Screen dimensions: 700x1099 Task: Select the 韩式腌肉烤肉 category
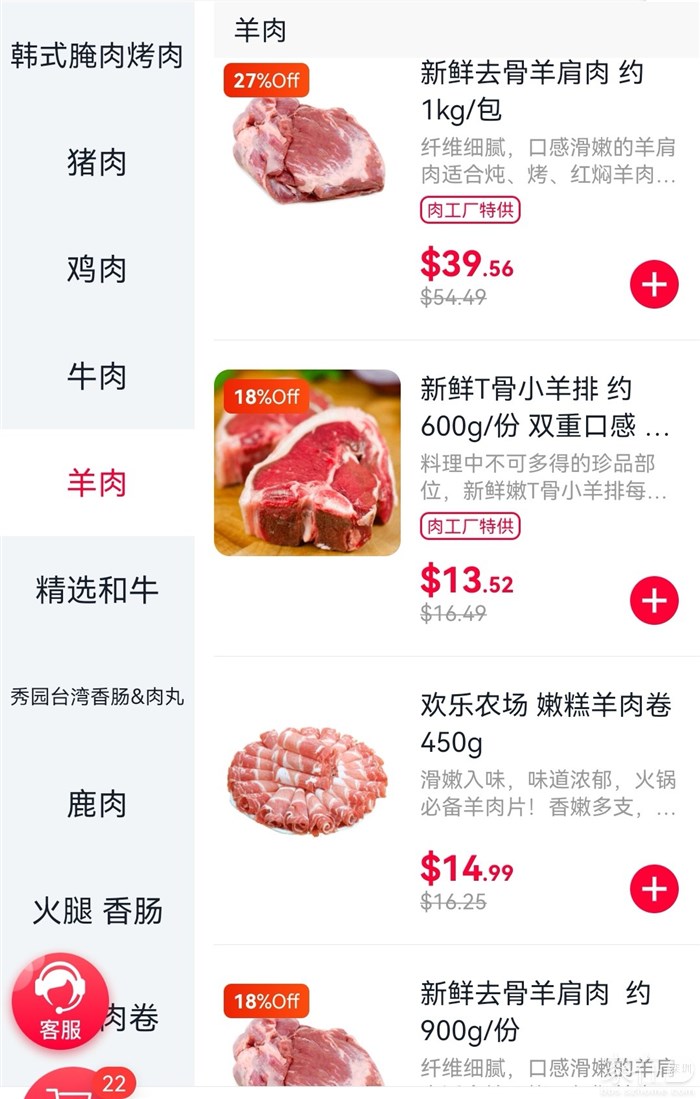click(97, 55)
